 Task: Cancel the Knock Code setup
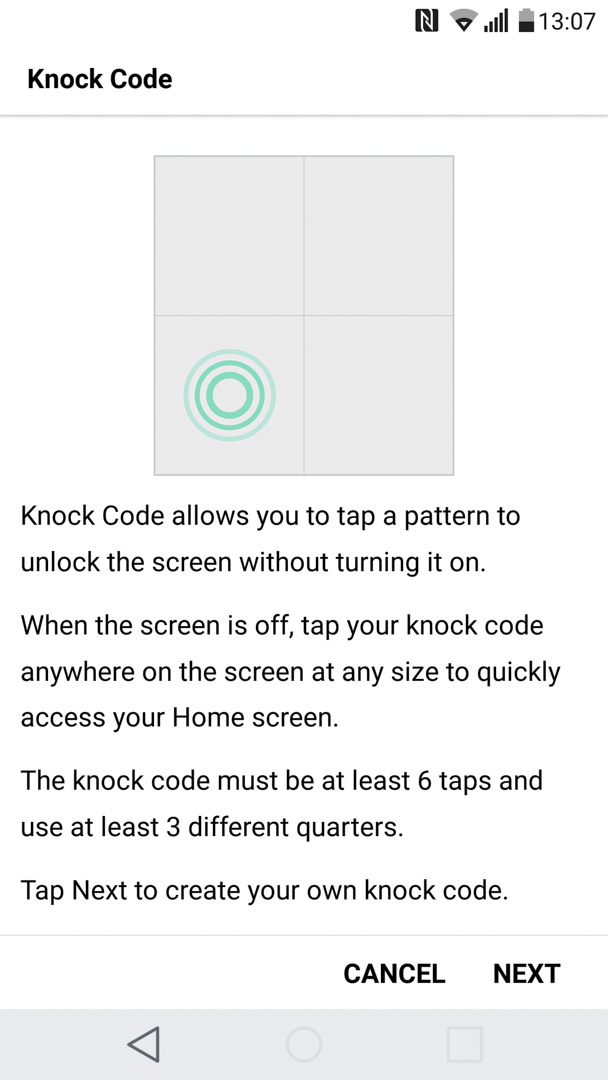click(394, 973)
